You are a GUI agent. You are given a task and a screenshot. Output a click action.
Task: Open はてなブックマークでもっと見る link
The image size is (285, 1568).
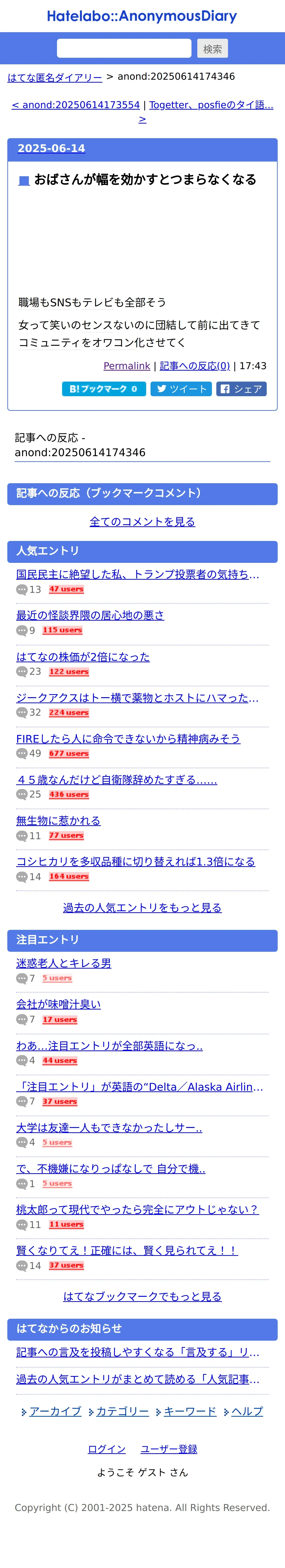coord(142,1297)
